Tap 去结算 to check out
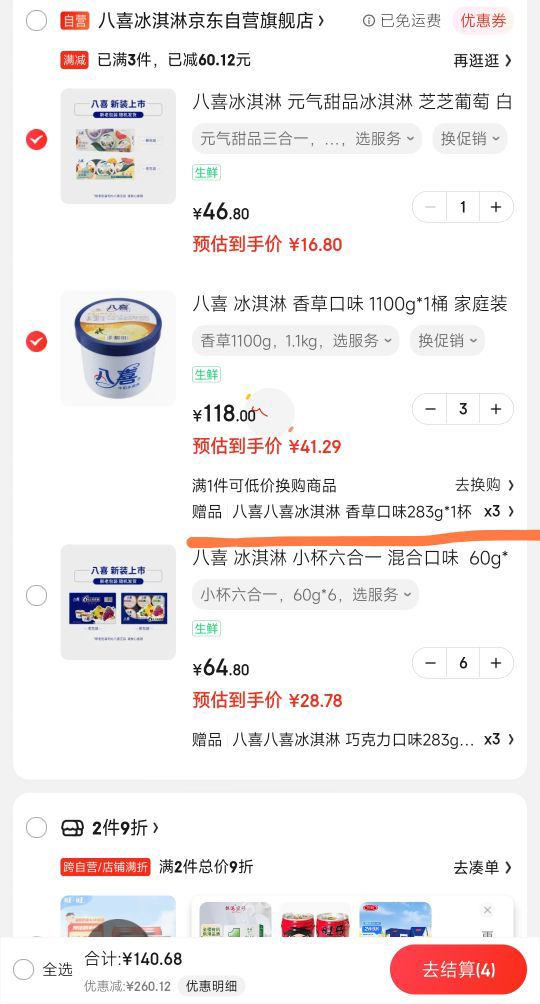This screenshot has width=540, height=1004. (x=458, y=969)
